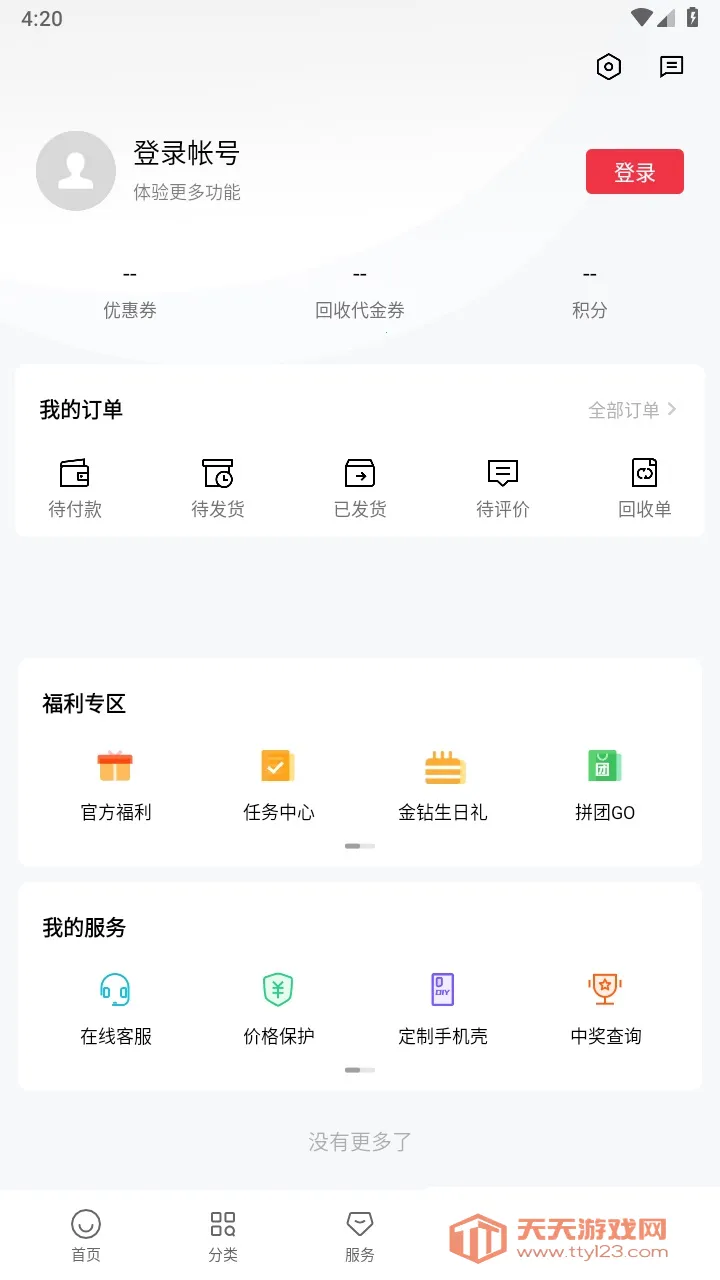The height and width of the screenshot is (1280, 720).
Task: Open 拼团GO group buying
Action: pyautogui.click(x=605, y=786)
